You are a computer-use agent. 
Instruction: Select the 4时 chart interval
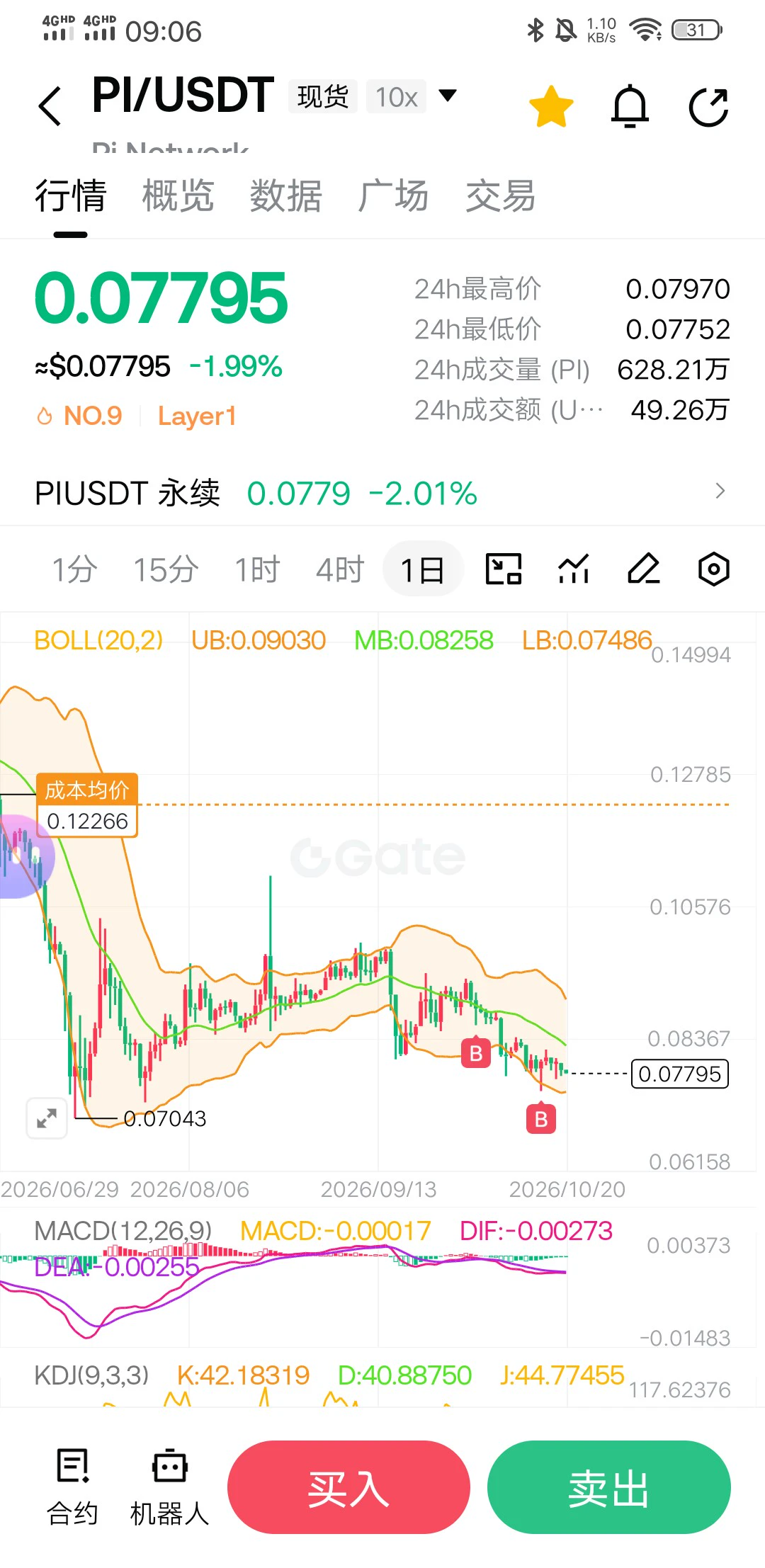pyautogui.click(x=340, y=569)
